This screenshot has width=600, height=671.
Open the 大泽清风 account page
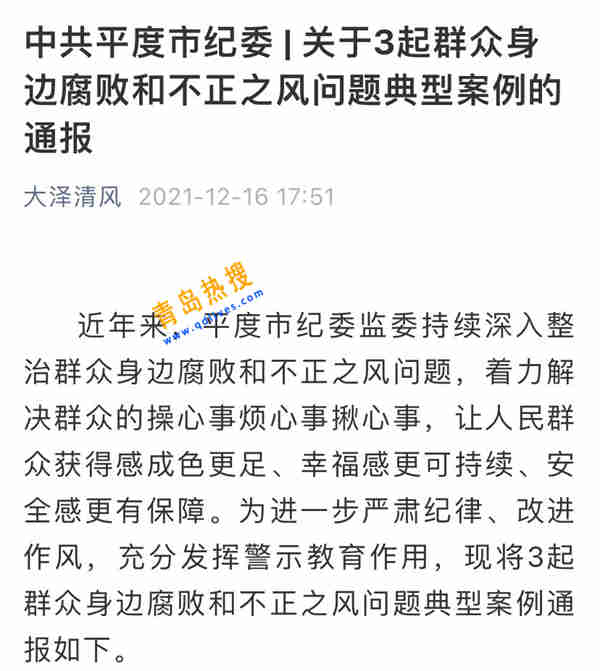pos(72,196)
